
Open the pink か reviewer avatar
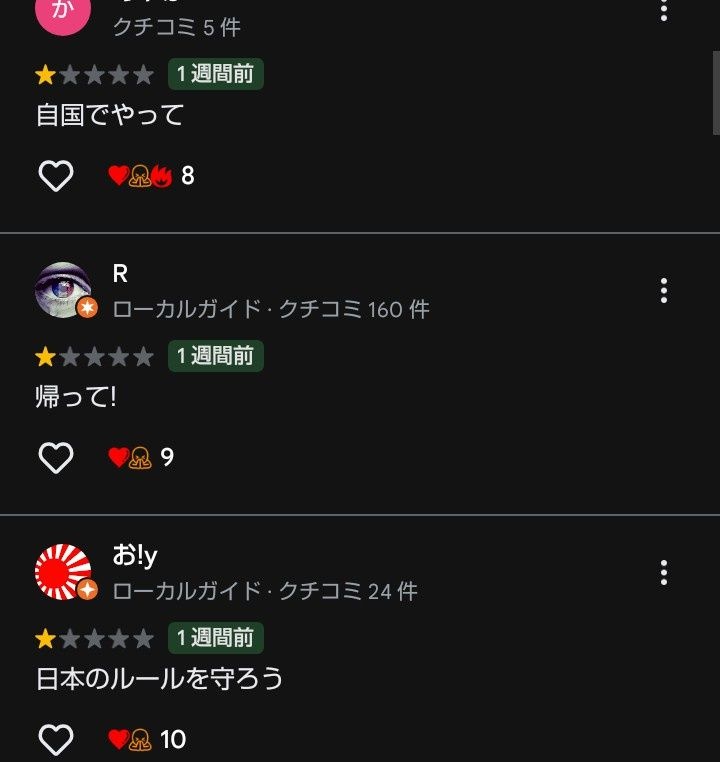pos(63,12)
